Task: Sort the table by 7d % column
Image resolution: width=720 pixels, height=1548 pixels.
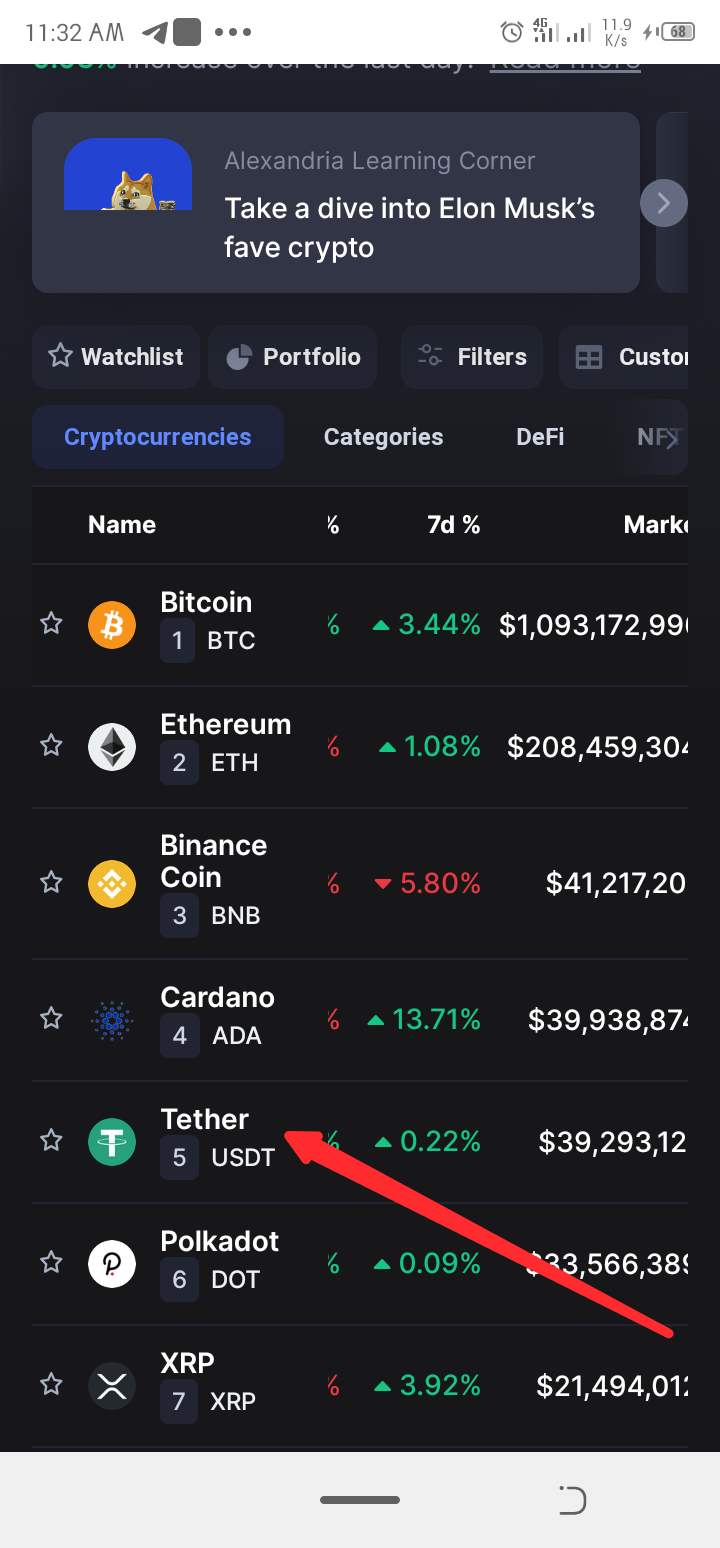Action: [x=454, y=525]
